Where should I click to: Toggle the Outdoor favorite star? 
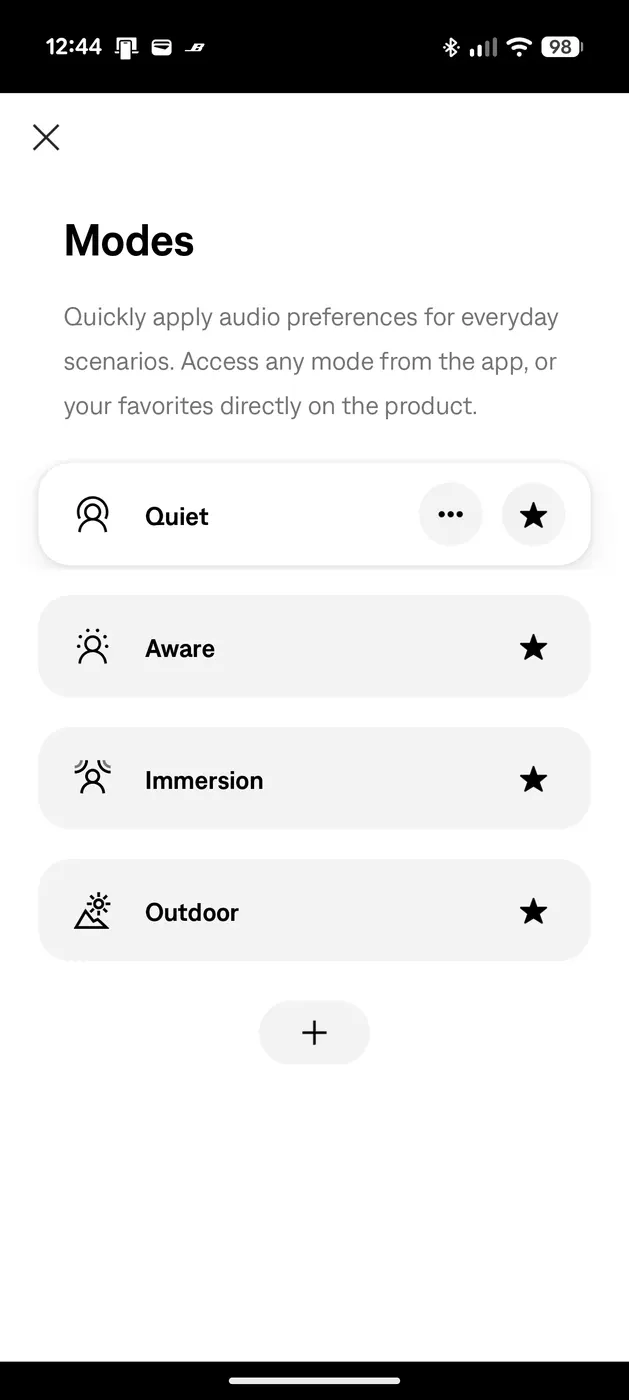point(533,912)
